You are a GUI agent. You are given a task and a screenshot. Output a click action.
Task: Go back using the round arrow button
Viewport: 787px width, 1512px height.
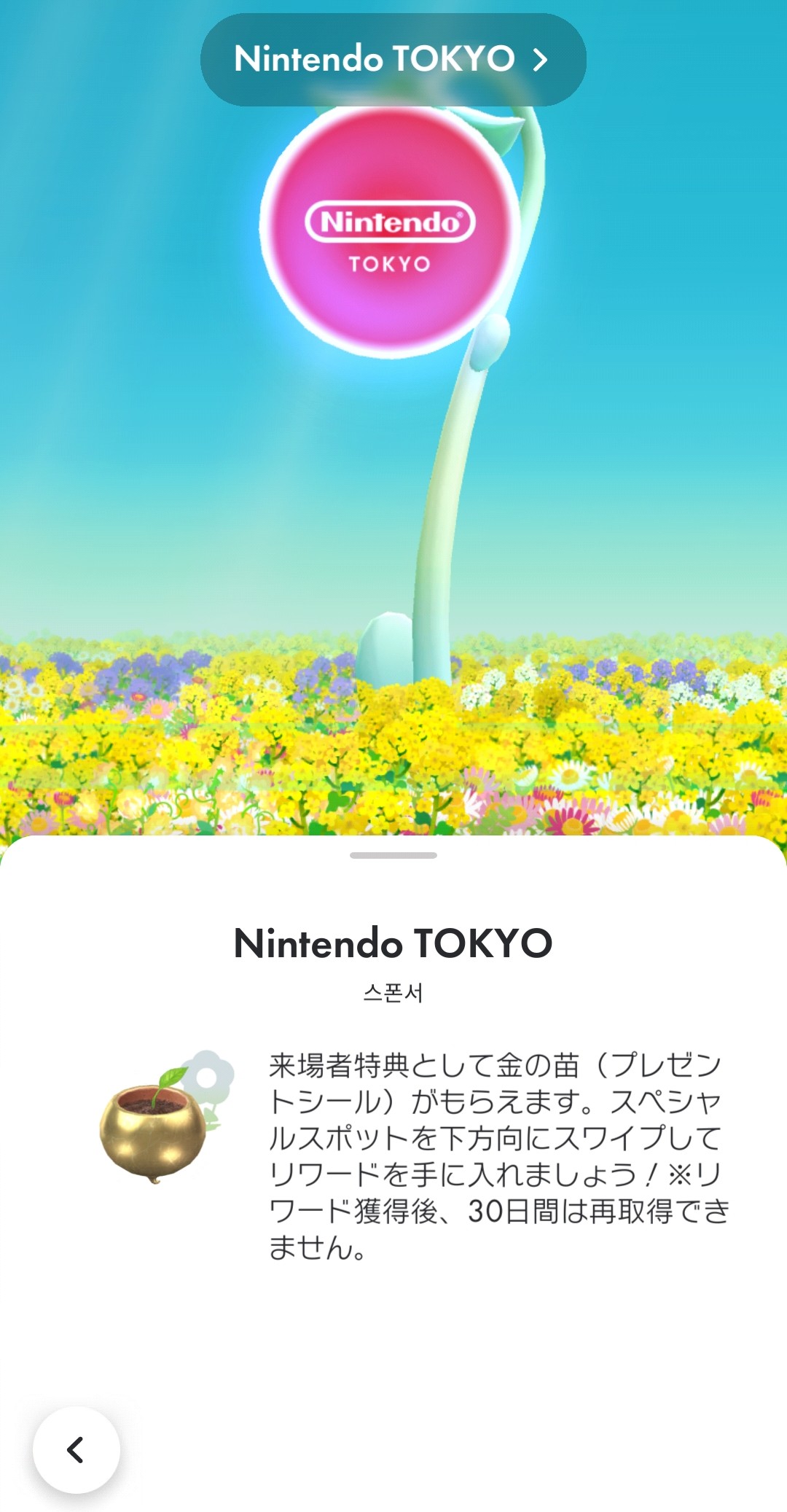pos(77,1450)
